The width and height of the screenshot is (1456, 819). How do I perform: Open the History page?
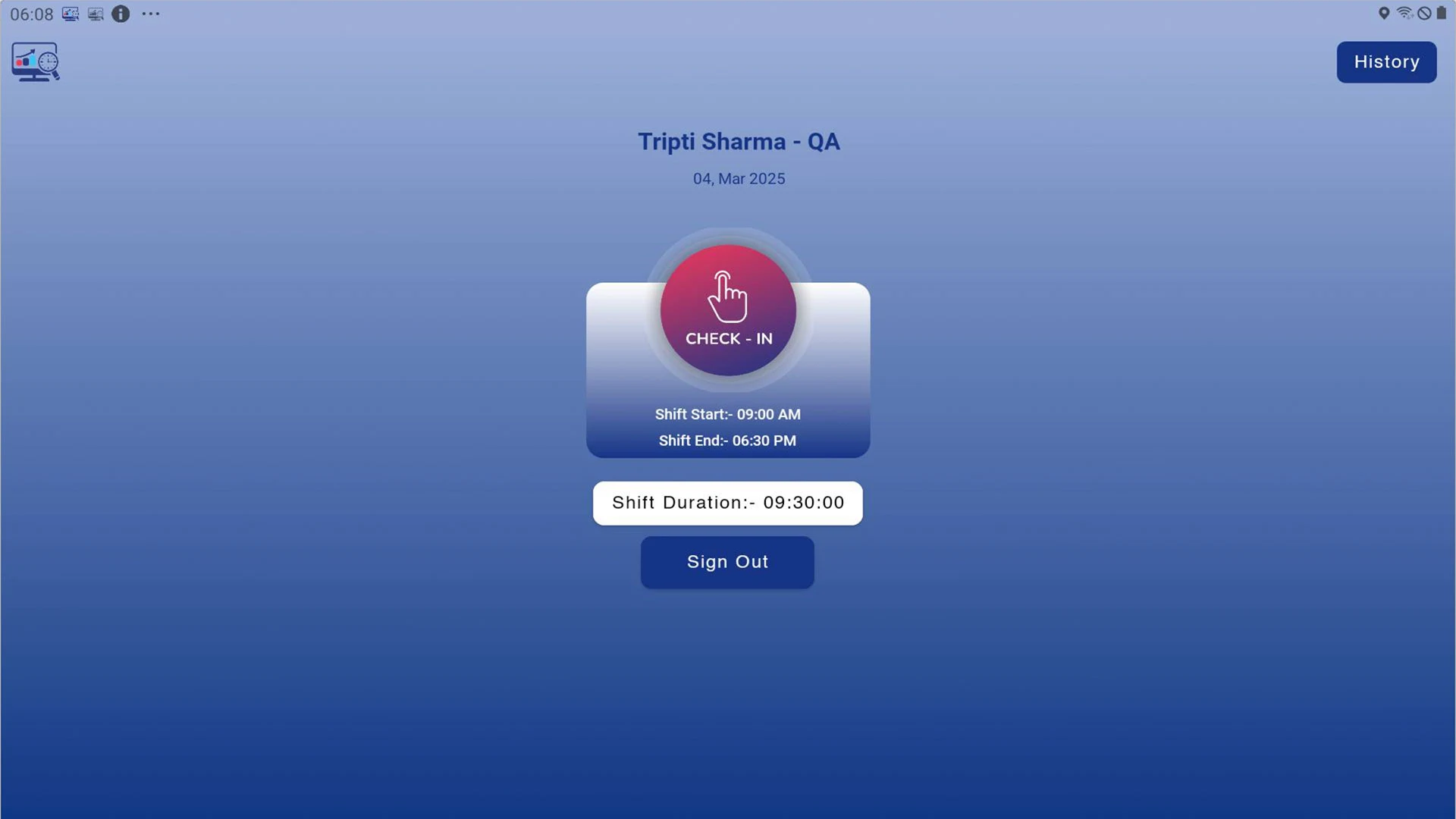click(x=1385, y=62)
